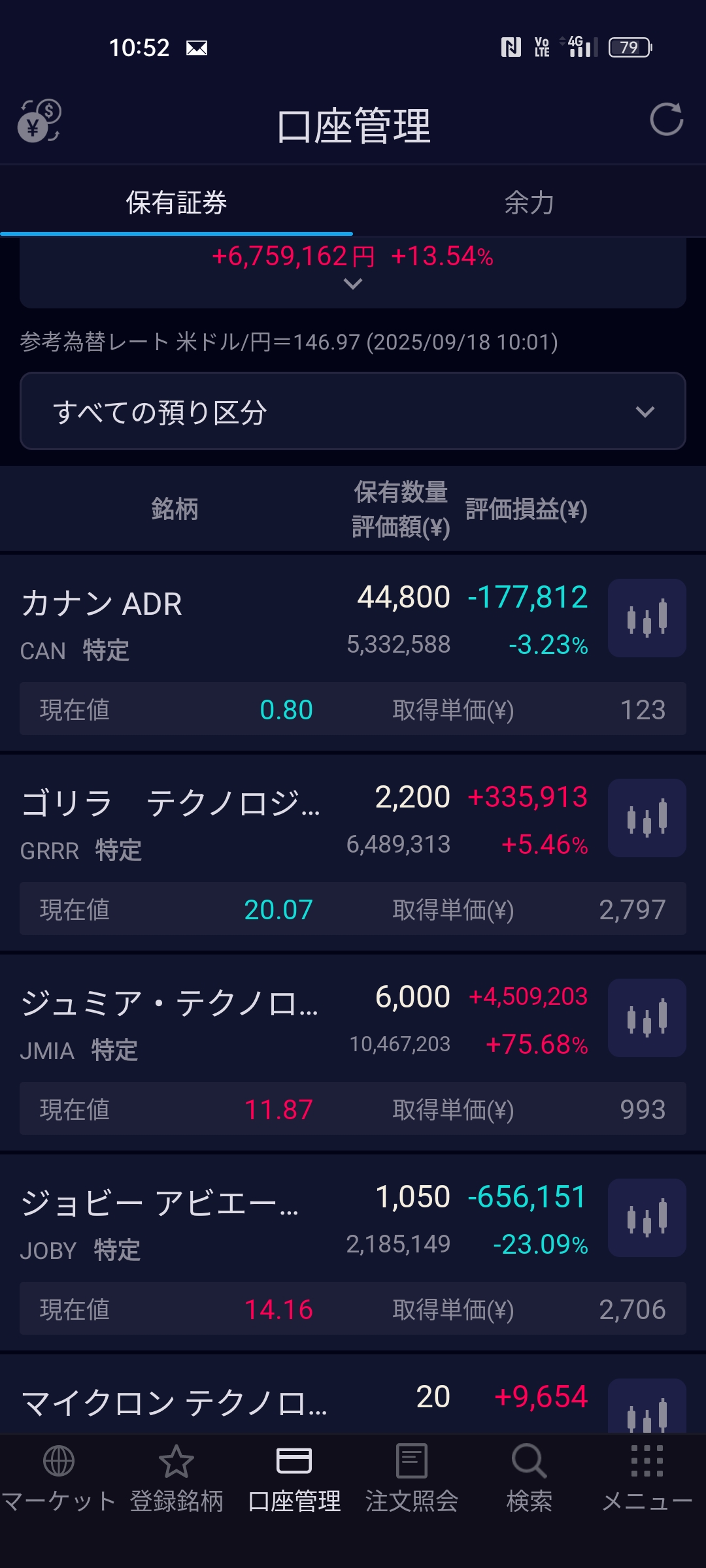Tap the currency exchange icon at top left
This screenshot has width=706, height=1568.
pyautogui.click(x=39, y=121)
